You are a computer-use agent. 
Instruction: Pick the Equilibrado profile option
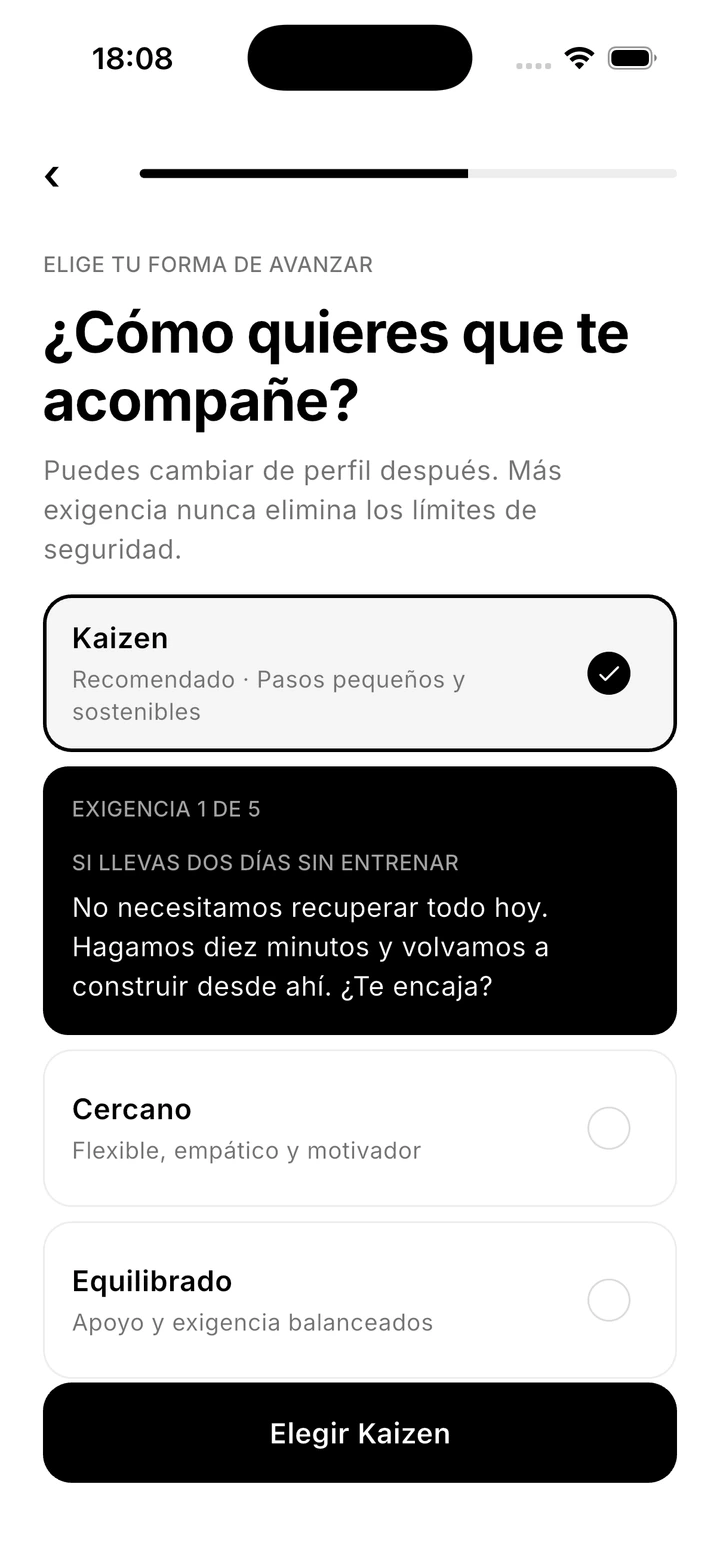pyautogui.click(x=360, y=1300)
